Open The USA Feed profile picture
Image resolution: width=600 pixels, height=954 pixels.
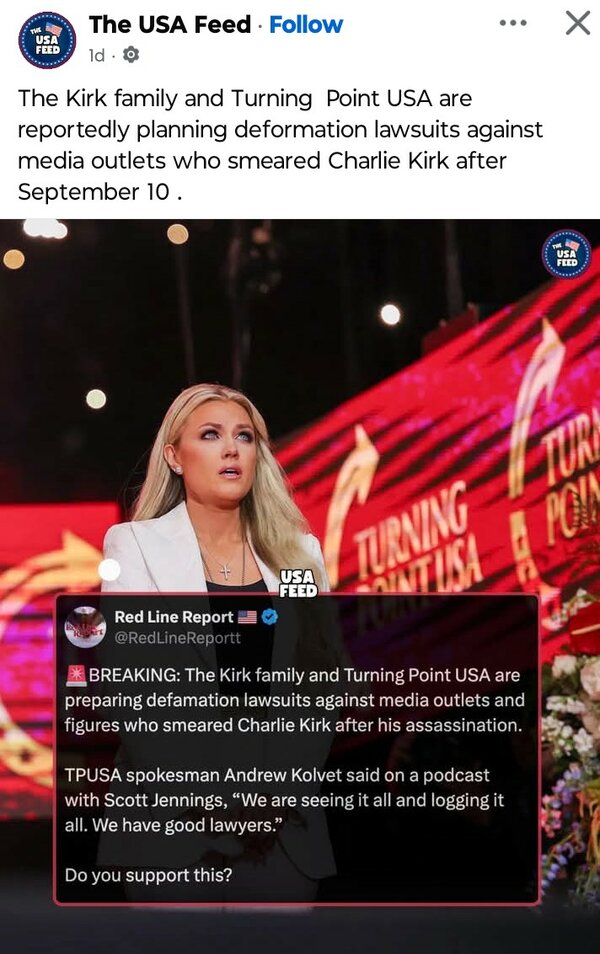point(46,41)
